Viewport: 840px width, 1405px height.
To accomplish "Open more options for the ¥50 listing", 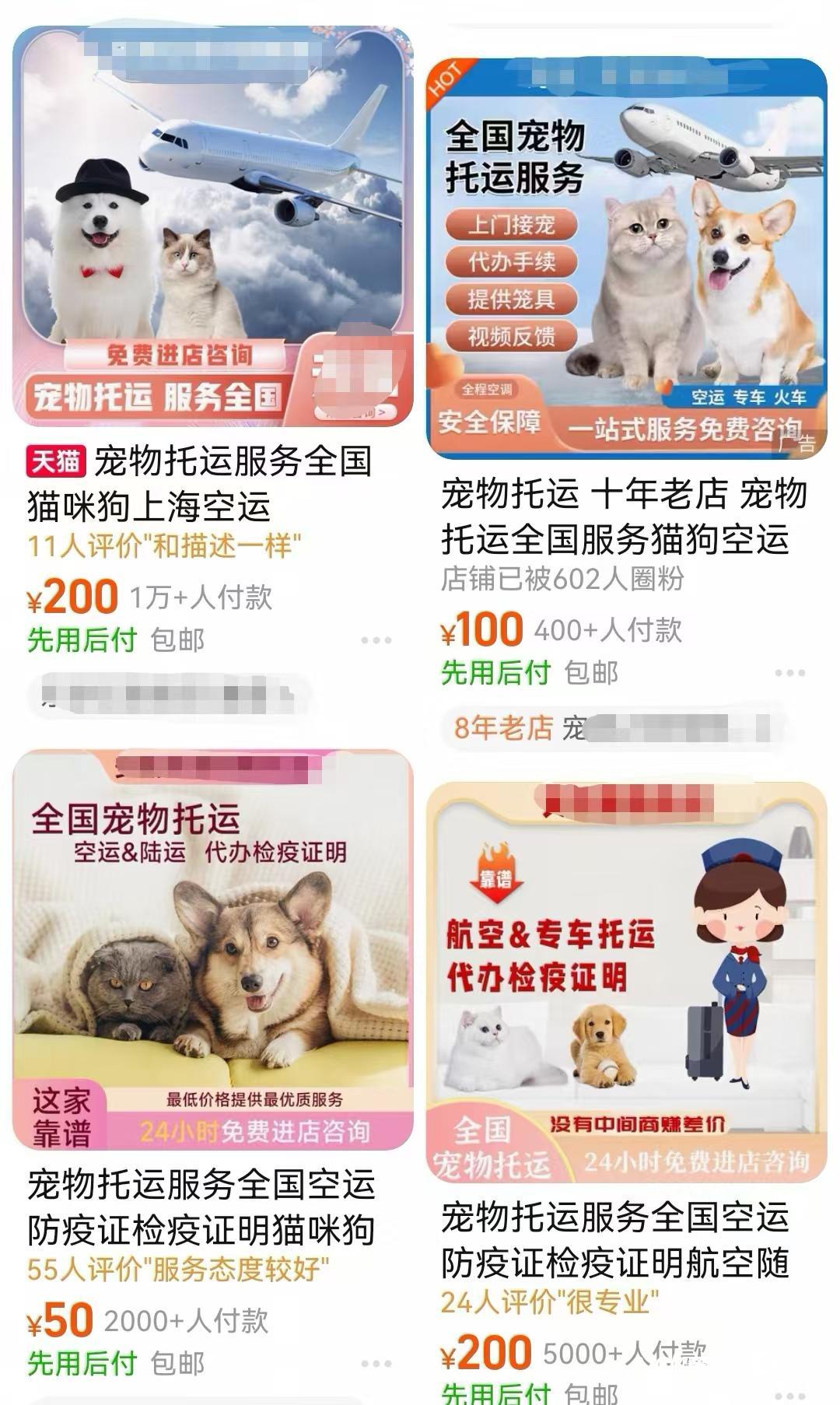I will click(376, 1364).
